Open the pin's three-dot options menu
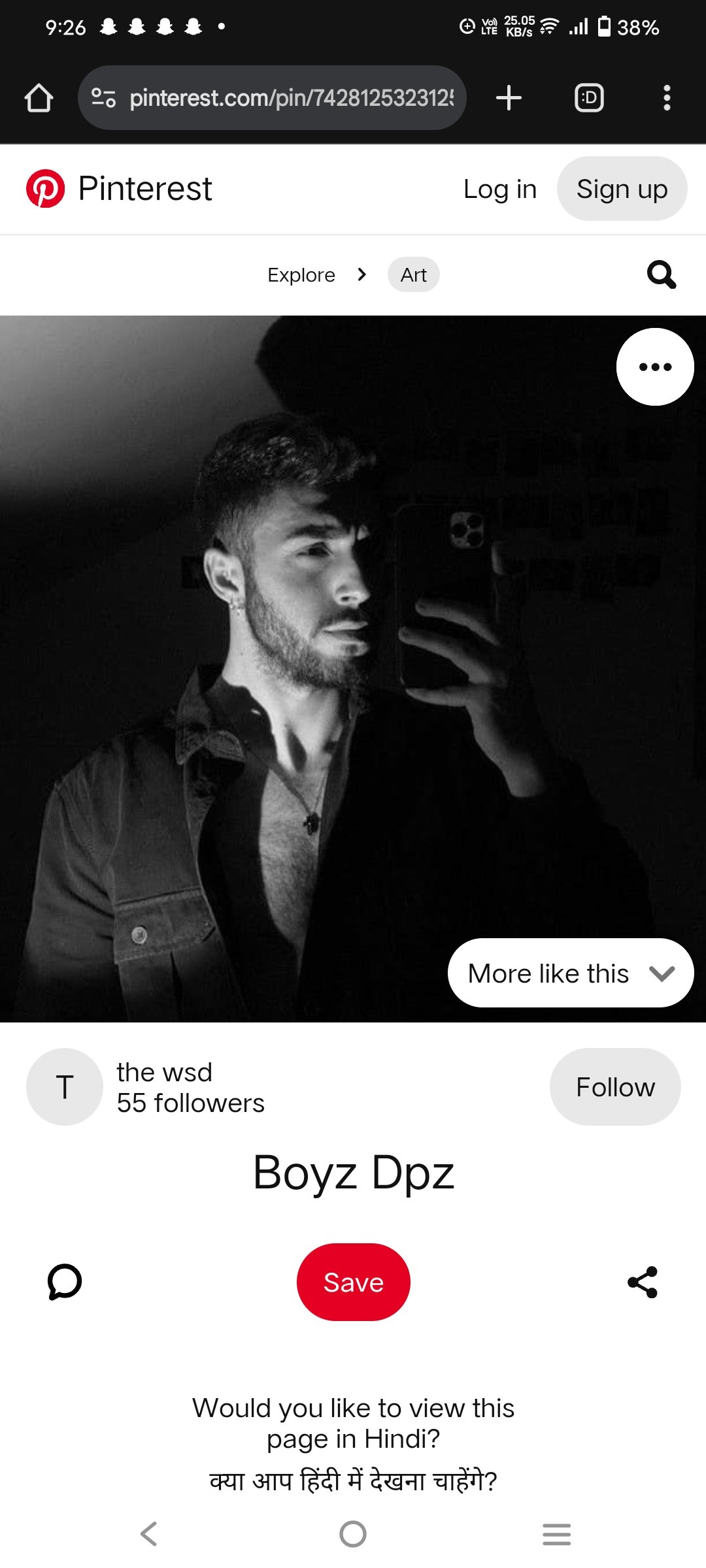The height and width of the screenshot is (1568, 706). [x=654, y=367]
